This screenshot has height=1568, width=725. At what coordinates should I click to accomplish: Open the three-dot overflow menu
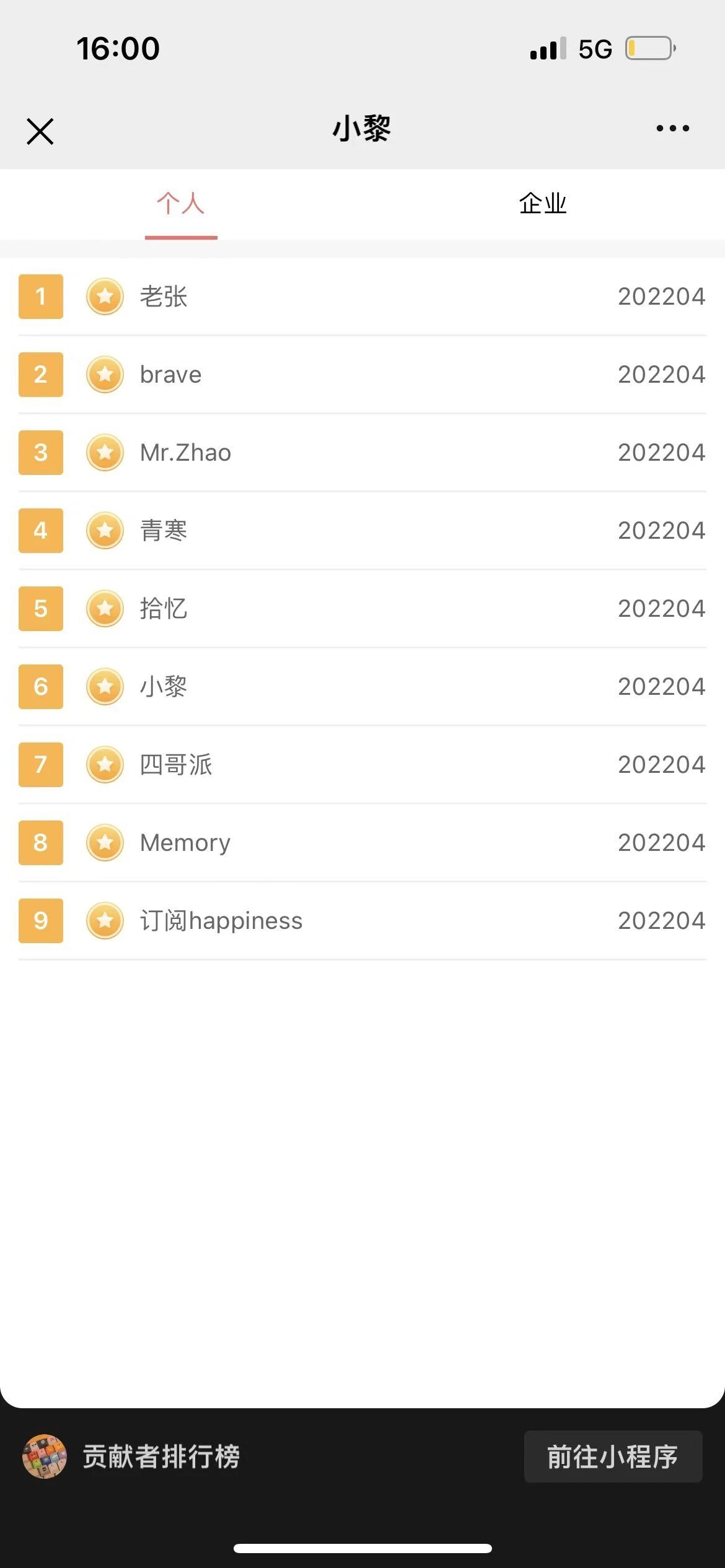[x=672, y=129]
